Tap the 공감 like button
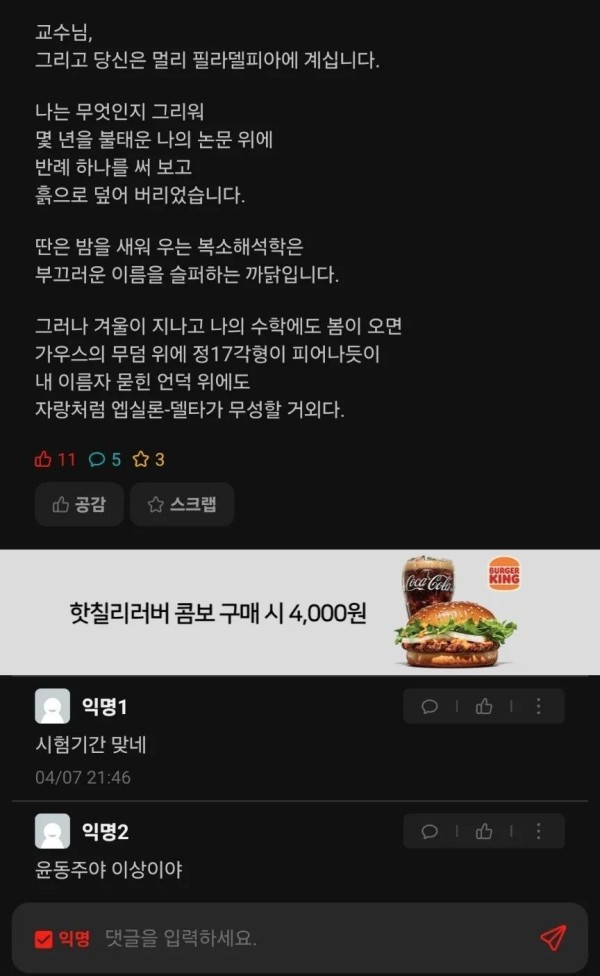600x976 pixels. [x=79, y=505]
